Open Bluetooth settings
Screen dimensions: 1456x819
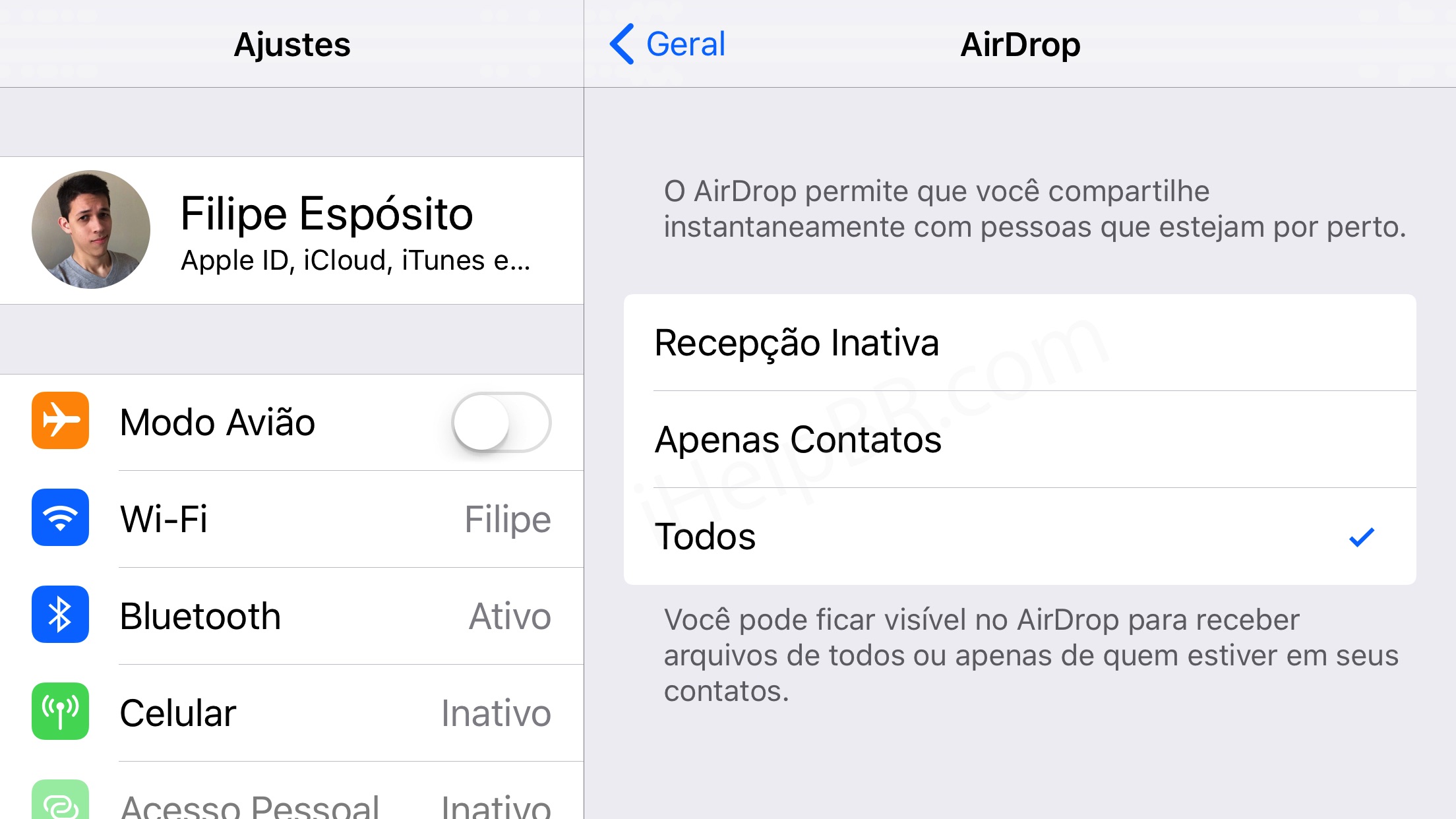pyautogui.click(x=291, y=616)
